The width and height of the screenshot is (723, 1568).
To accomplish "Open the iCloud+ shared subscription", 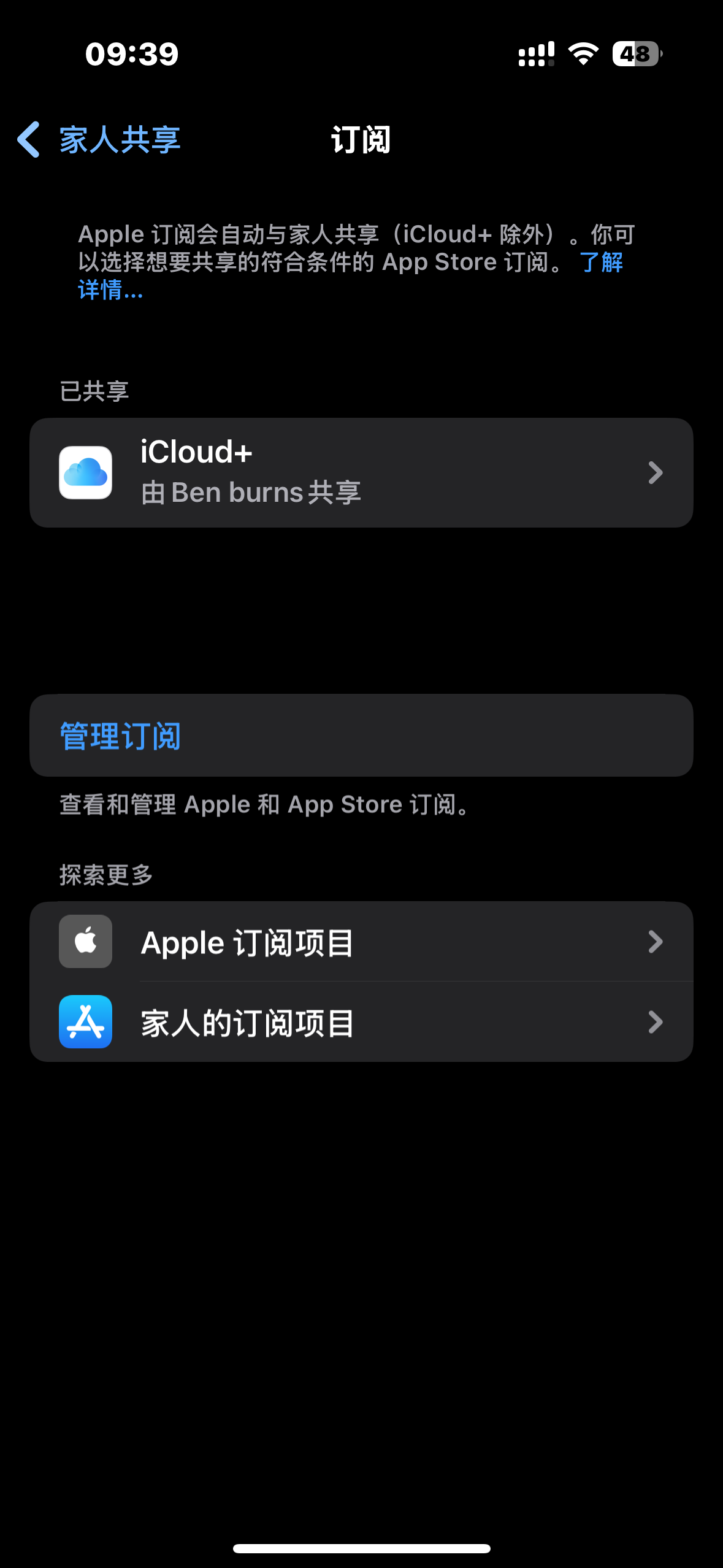I will point(361,472).
